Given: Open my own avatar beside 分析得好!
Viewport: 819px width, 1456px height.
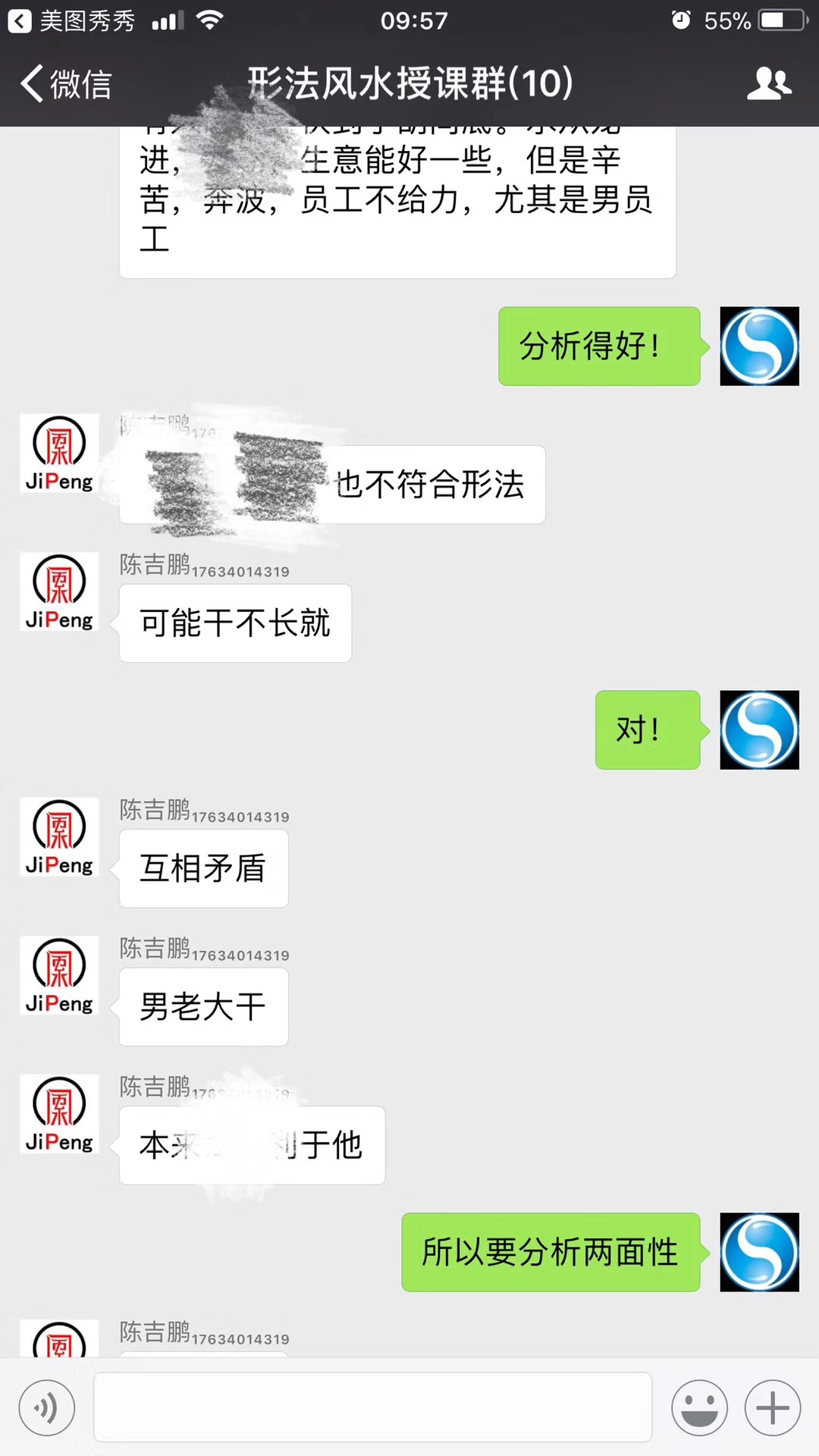Looking at the screenshot, I should point(759,346).
